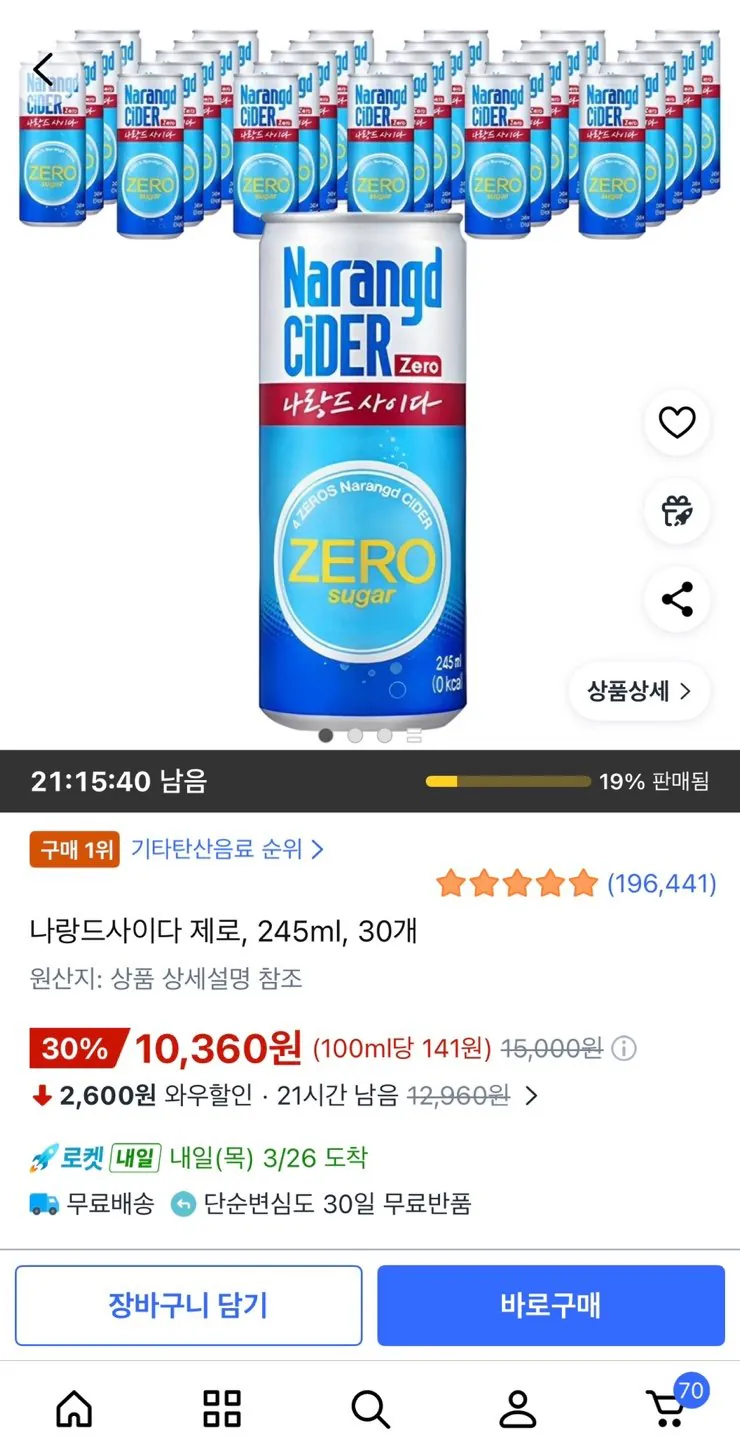Add product to wishlist heart icon
Image resolution: width=740 pixels, height=1440 pixels.
[x=677, y=423]
